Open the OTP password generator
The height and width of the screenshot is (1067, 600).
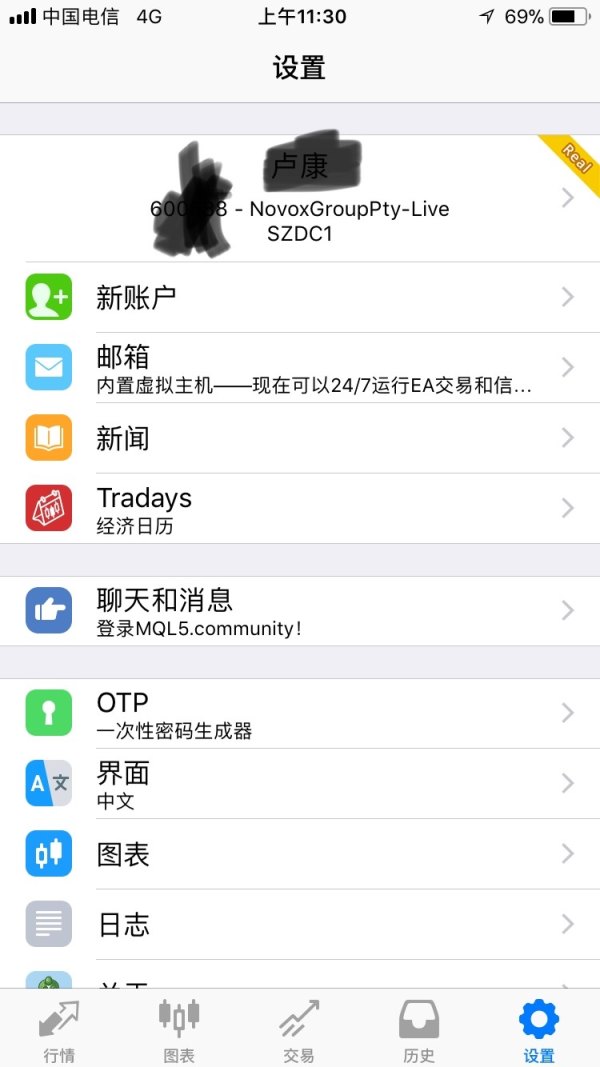coord(300,713)
